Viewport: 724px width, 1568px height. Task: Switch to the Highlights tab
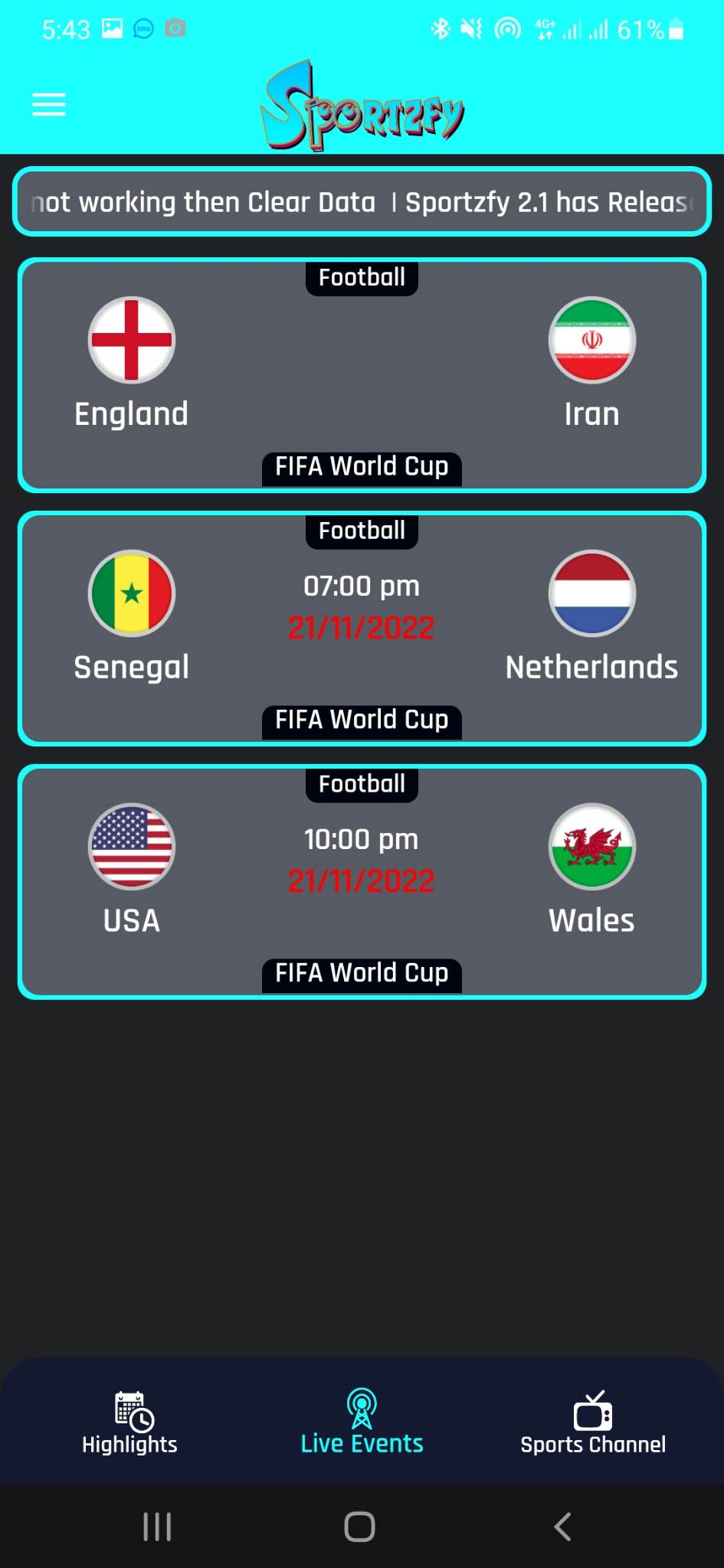tap(129, 1423)
